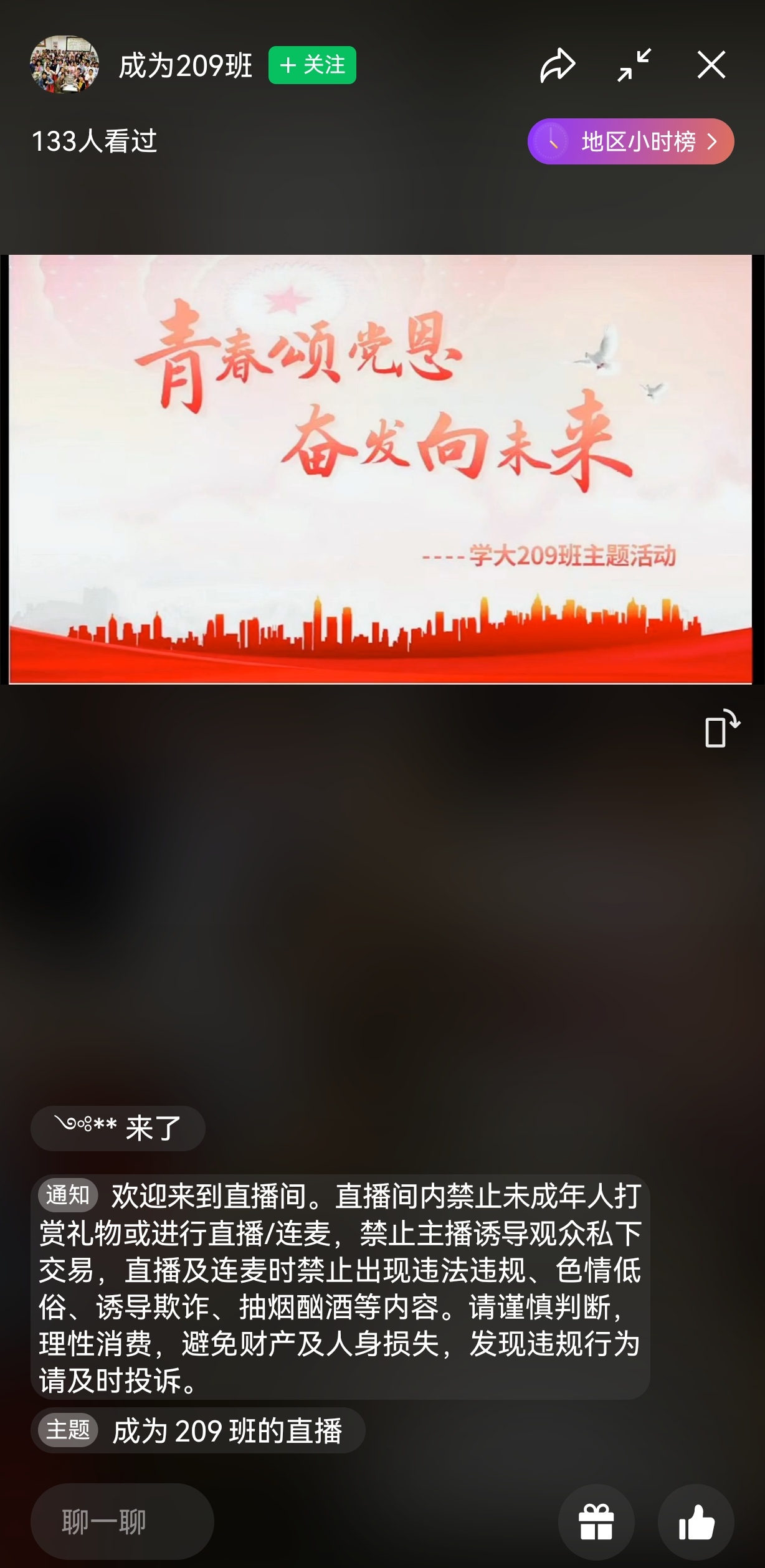Viewport: 765px width, 1568px height.
Task: Open the 地区小时榜 ranking
Action: (x=630, y=141)
